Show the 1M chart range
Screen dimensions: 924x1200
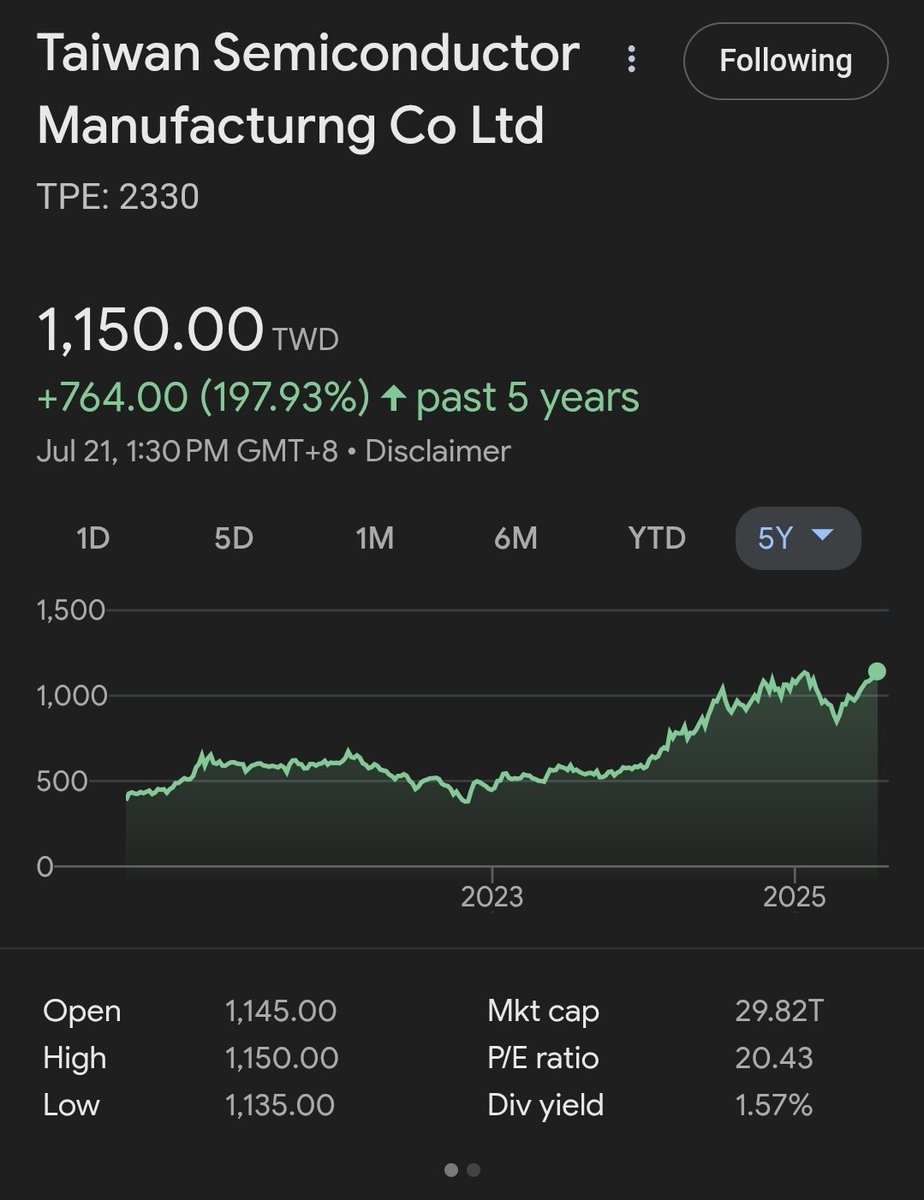(x=375, y=539)
